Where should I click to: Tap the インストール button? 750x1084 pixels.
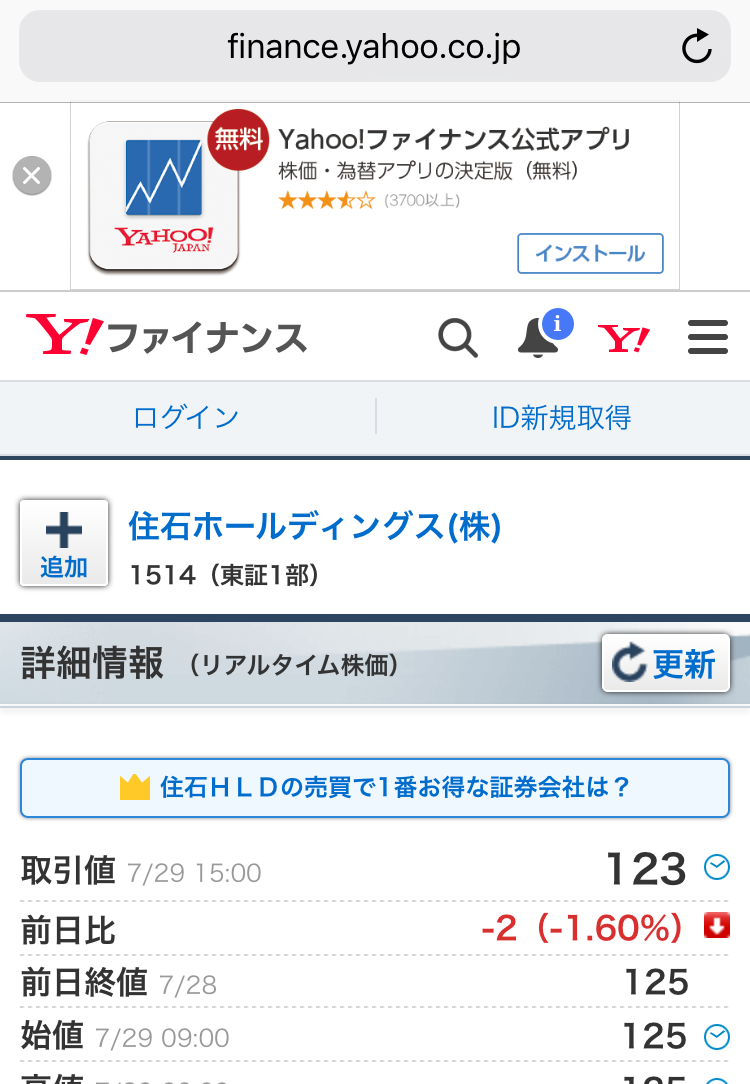[x=590, y=253]
